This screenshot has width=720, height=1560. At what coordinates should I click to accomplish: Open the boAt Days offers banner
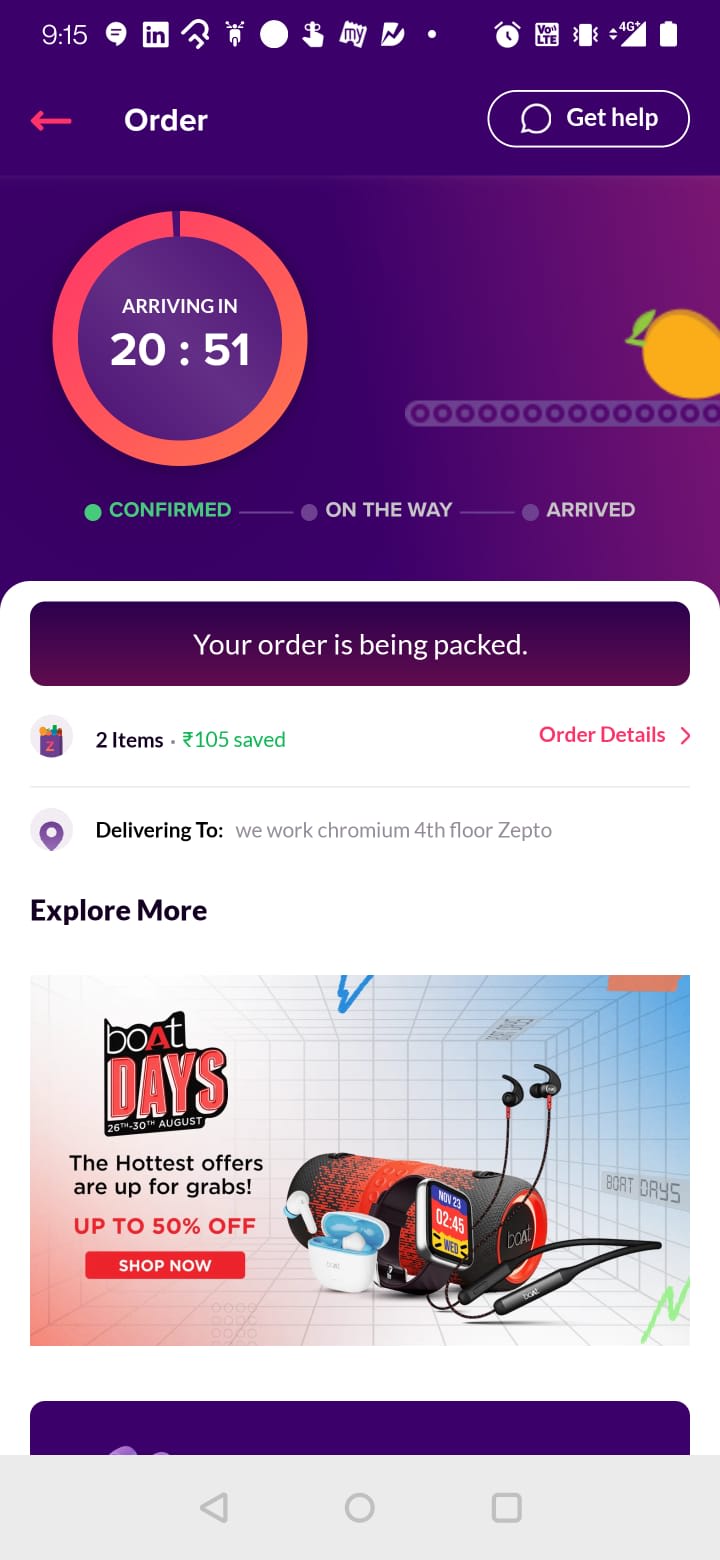click(x=360, y=1160)
